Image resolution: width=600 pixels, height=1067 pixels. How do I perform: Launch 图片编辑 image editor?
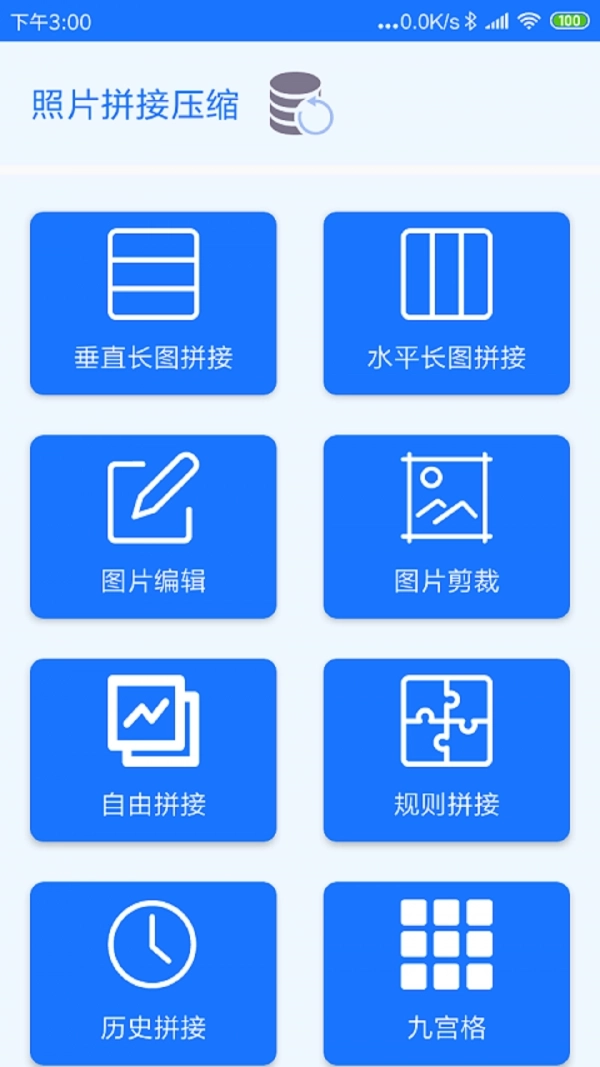[153, 526]
